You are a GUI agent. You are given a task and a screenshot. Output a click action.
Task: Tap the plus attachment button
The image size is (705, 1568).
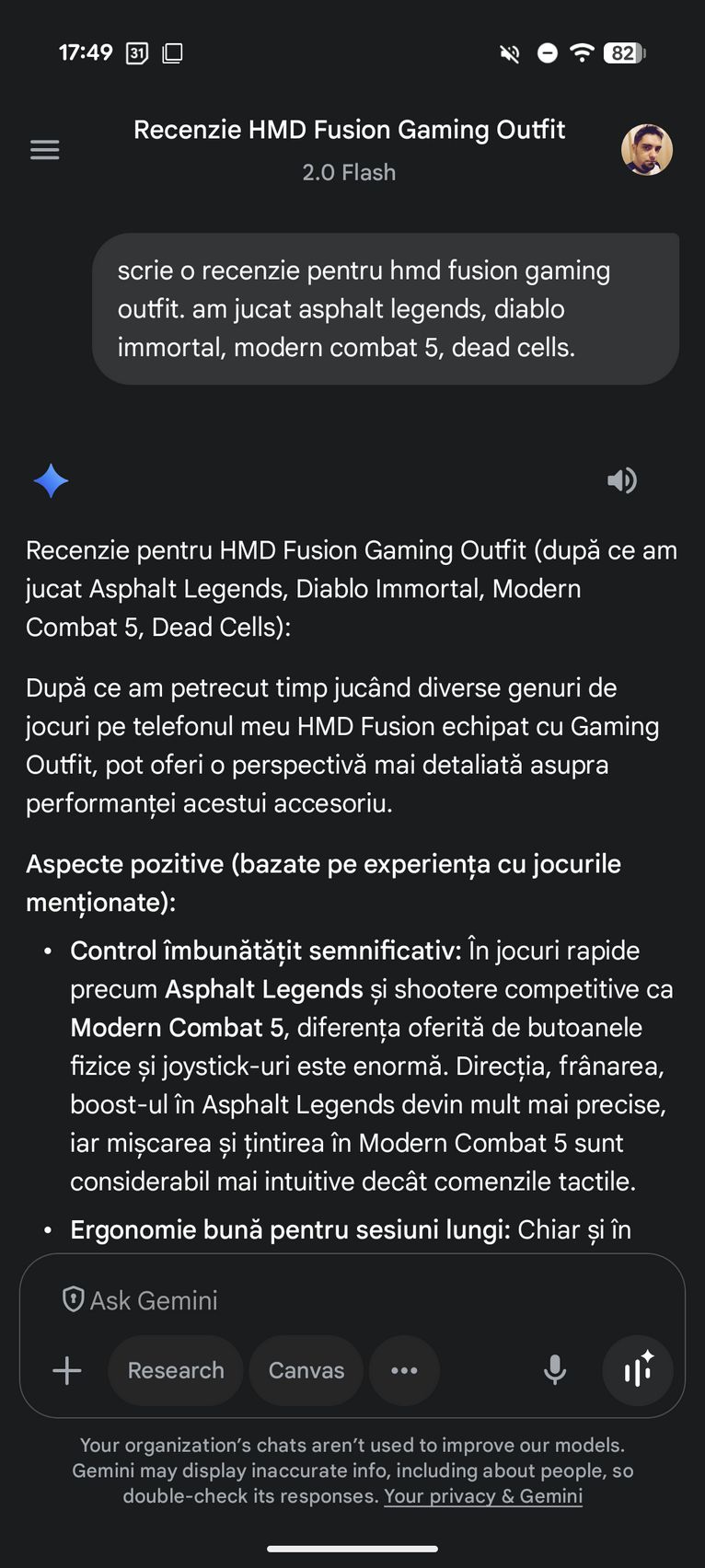point(67,1370)
